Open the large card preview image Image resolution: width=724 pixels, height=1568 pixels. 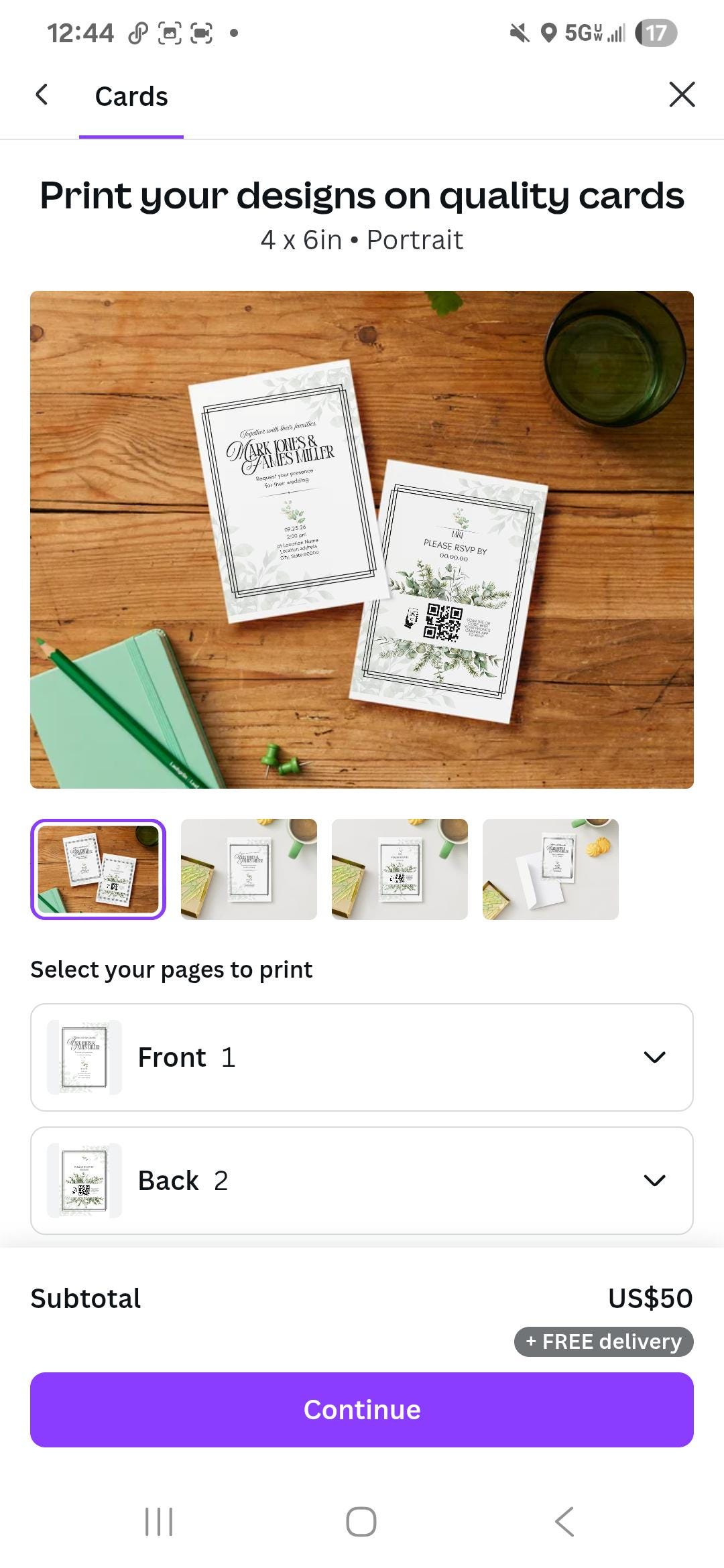tap(362, 539)
